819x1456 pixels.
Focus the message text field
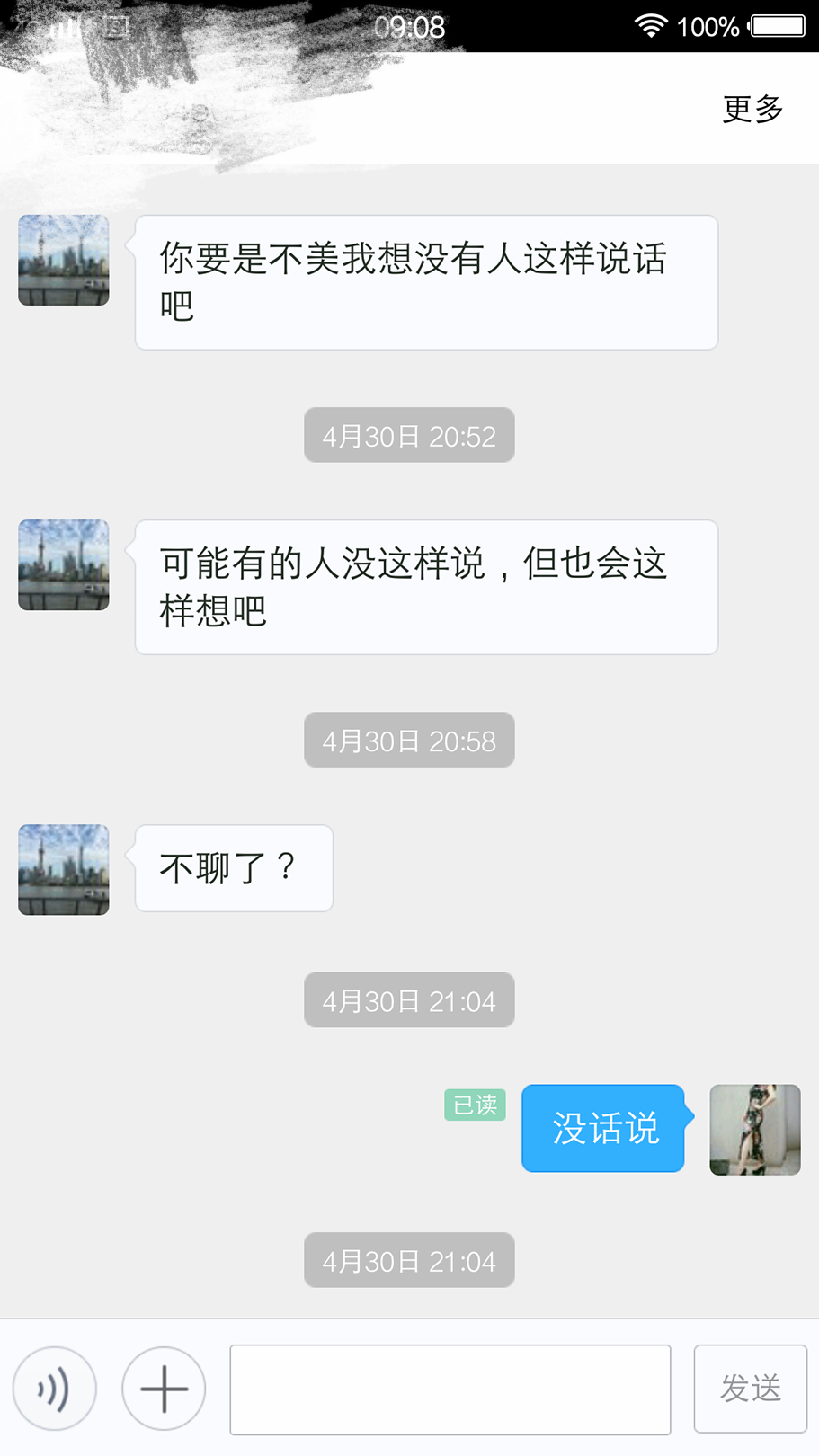click(x=450, y=1389)
